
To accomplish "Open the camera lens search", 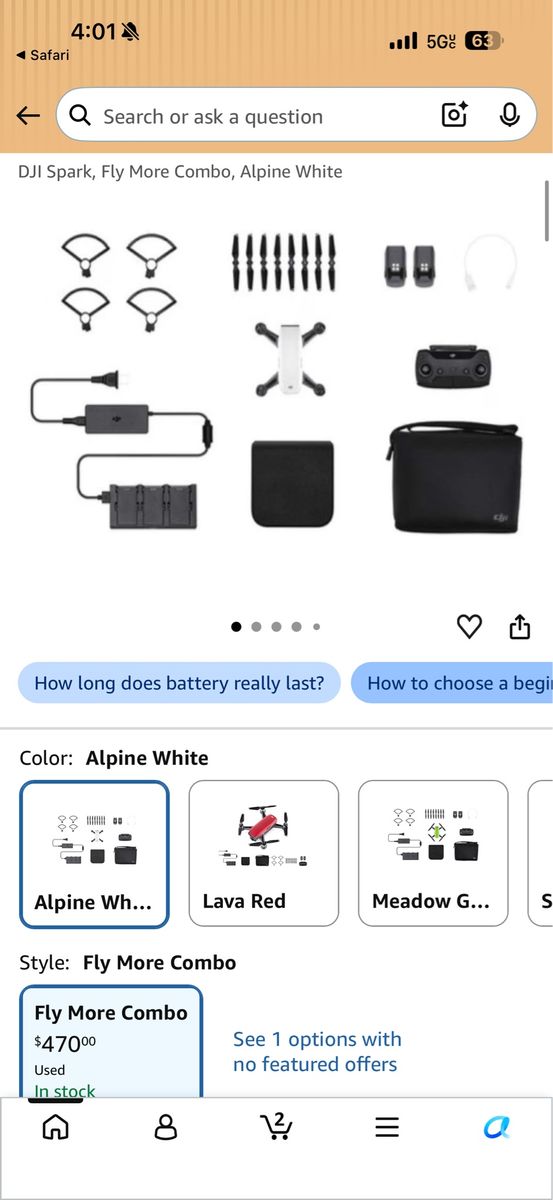I will click(455, 116).
